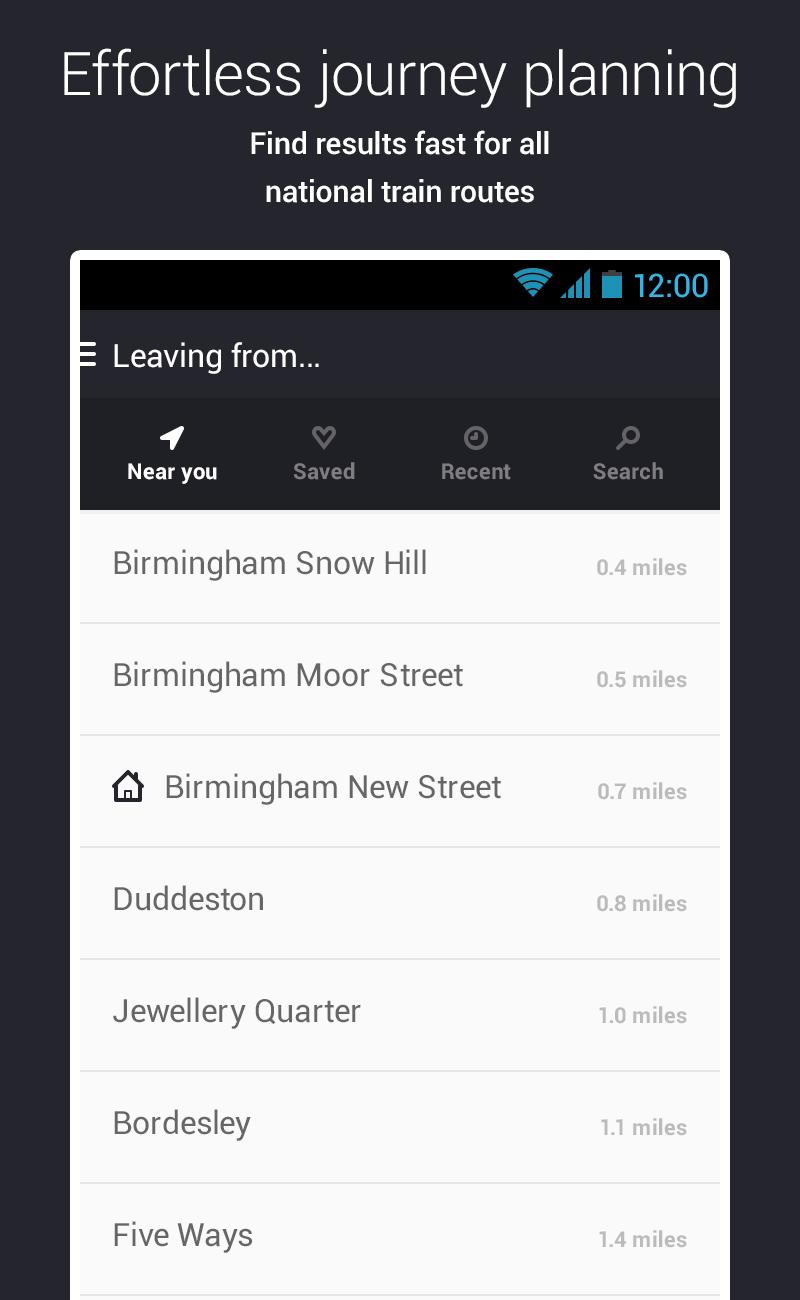Open the Recent tab

(x=475, y=454)
